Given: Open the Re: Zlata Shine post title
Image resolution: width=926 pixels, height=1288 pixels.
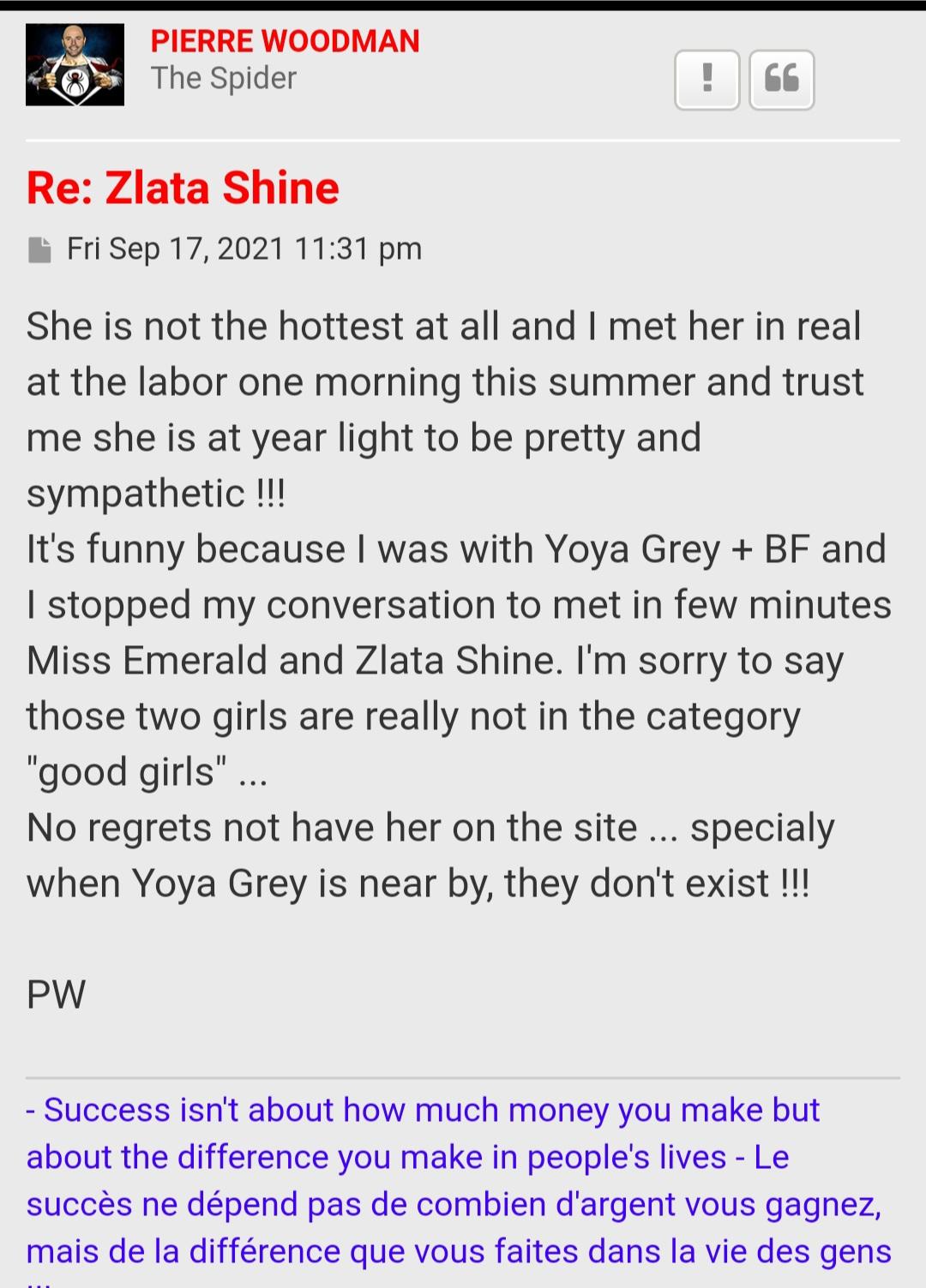Looking at the screenshot, I should [183, 188].
